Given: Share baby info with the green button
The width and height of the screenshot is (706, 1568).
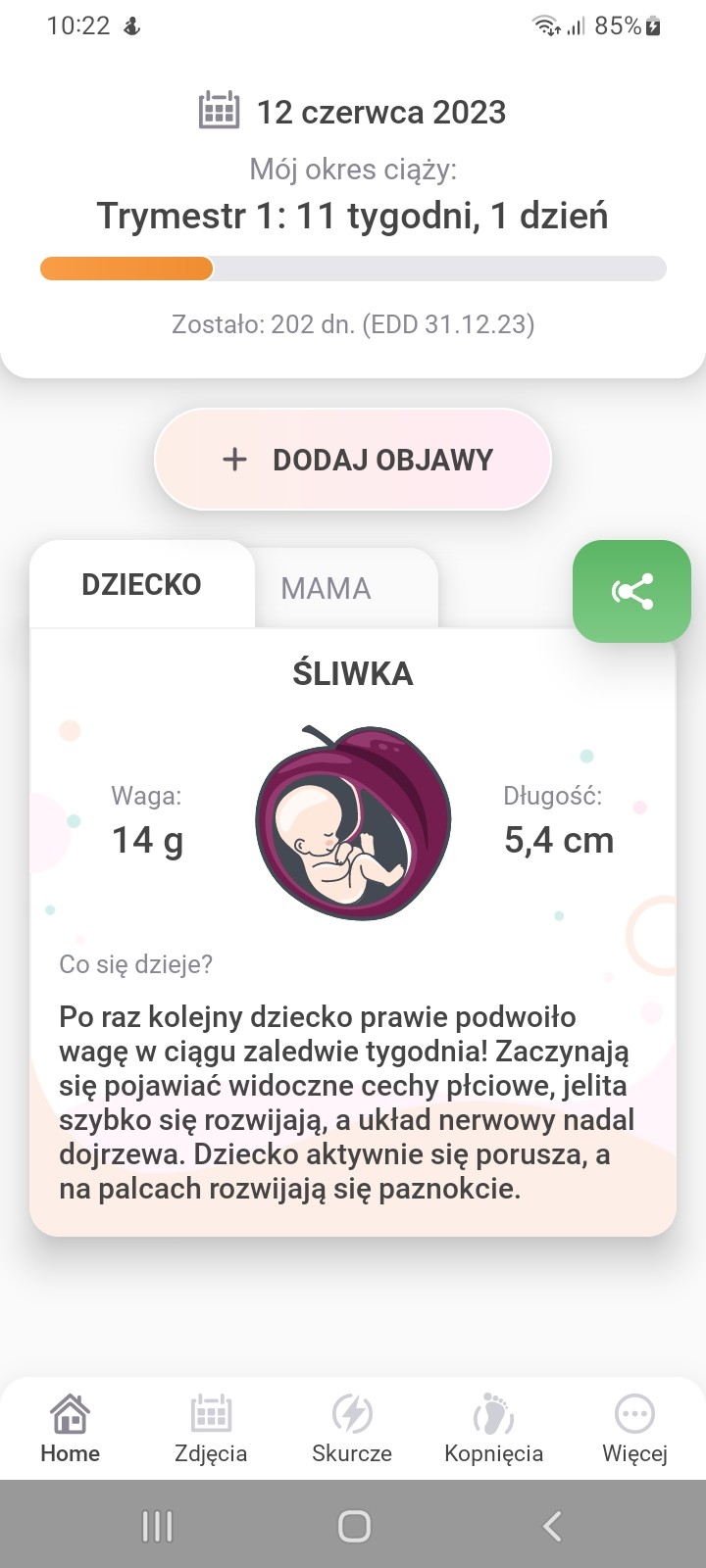Looking at the screenshot, I should pyautogui.click(x=631, y=591).
